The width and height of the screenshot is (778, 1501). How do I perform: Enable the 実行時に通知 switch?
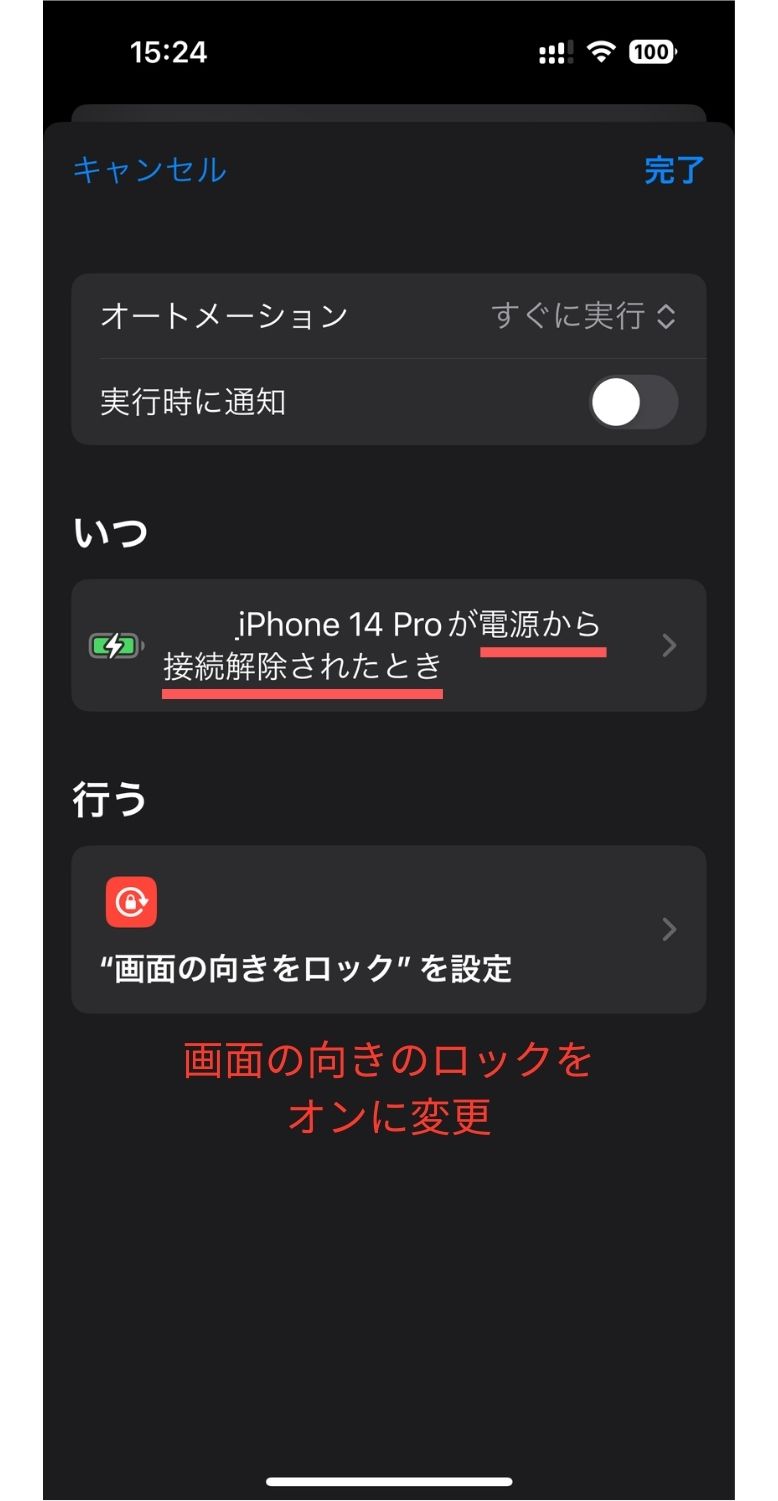click(x=633, y=402)
